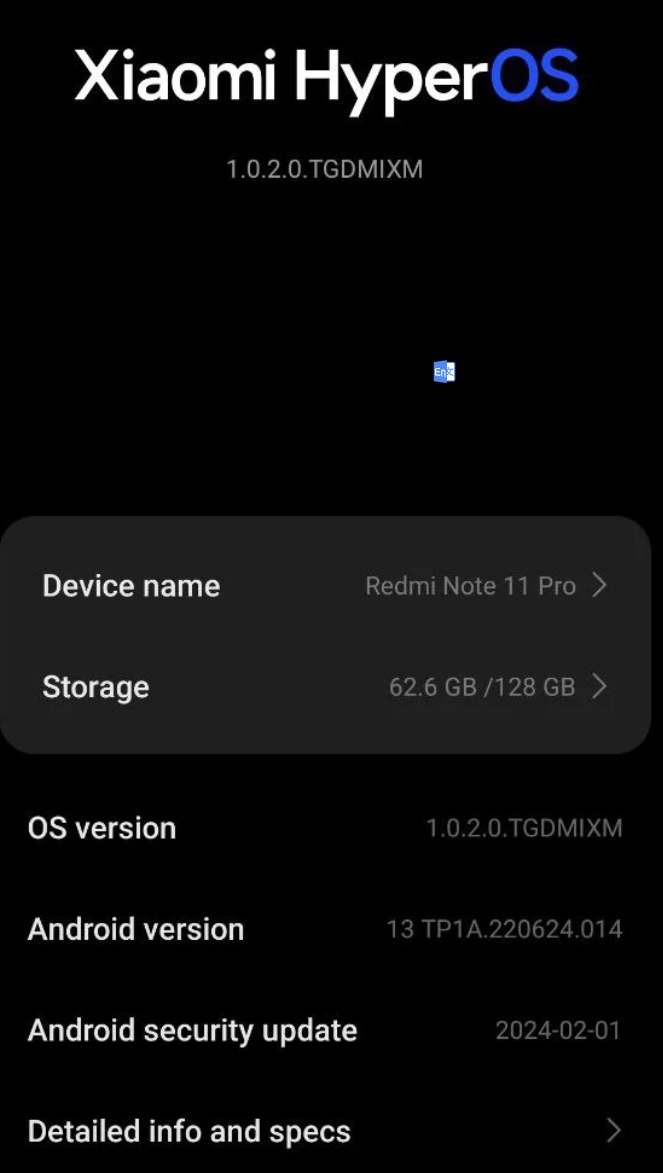
Task: Open the Device name setting
Action: click(325, 585)
